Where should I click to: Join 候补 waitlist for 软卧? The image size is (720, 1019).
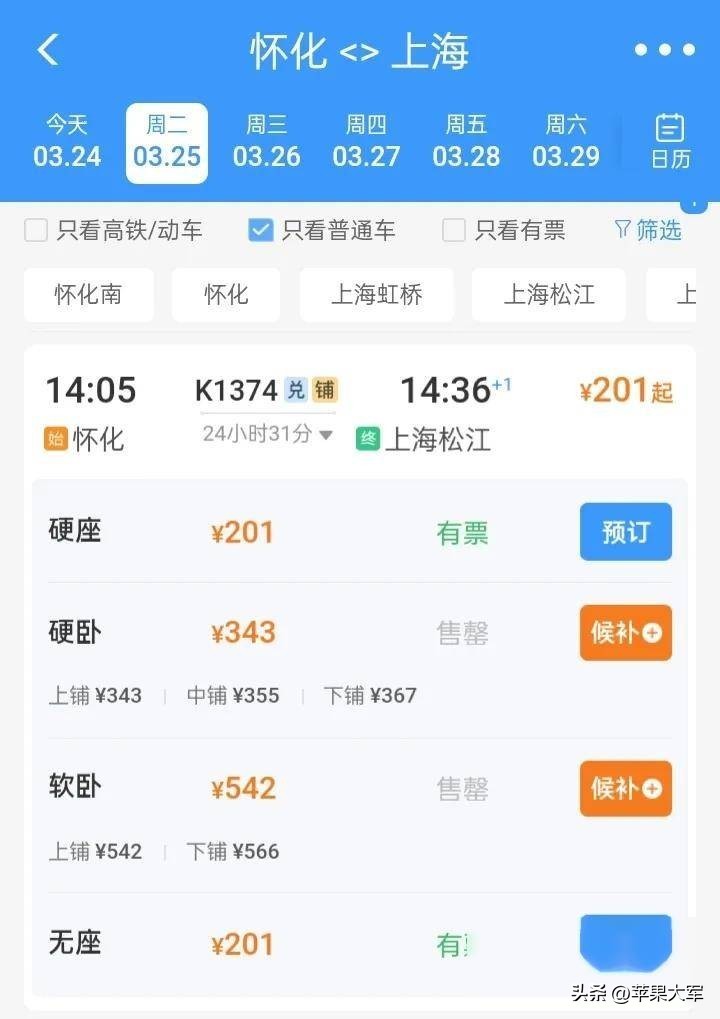point(626,789)
